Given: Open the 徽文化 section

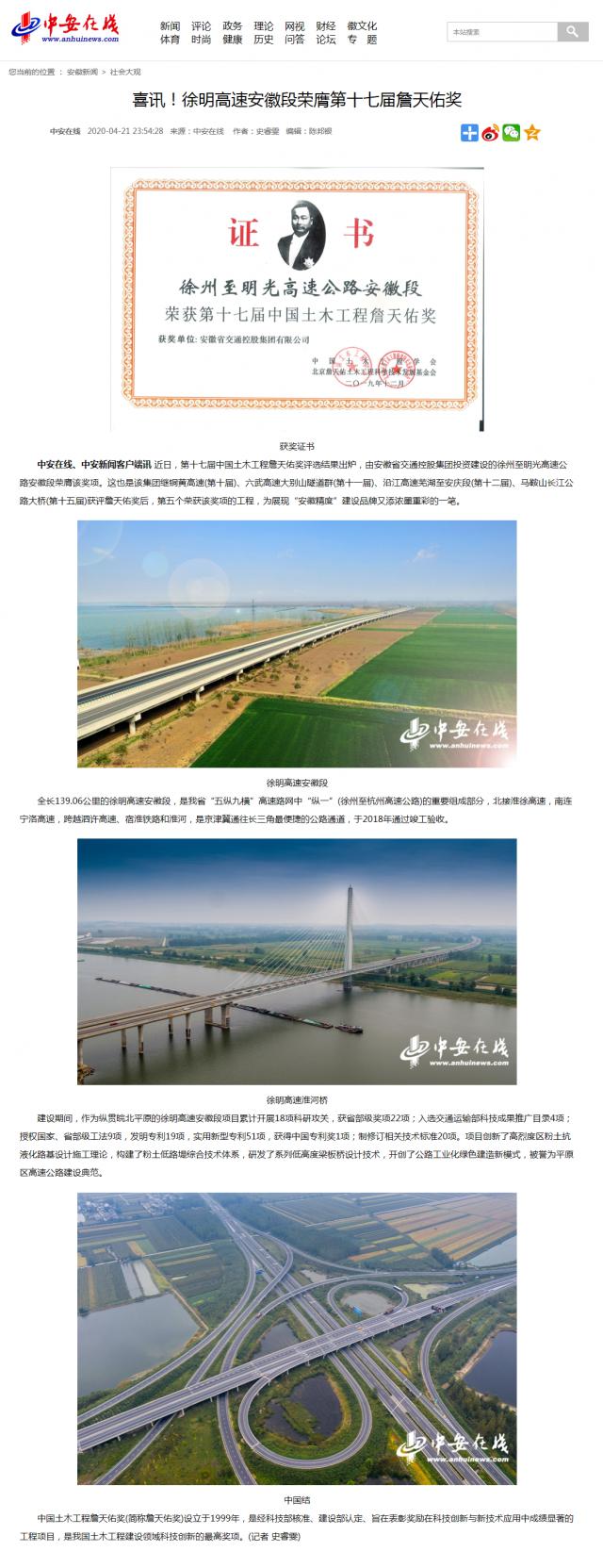Looking at the screenshot, I should coord(362,26).
